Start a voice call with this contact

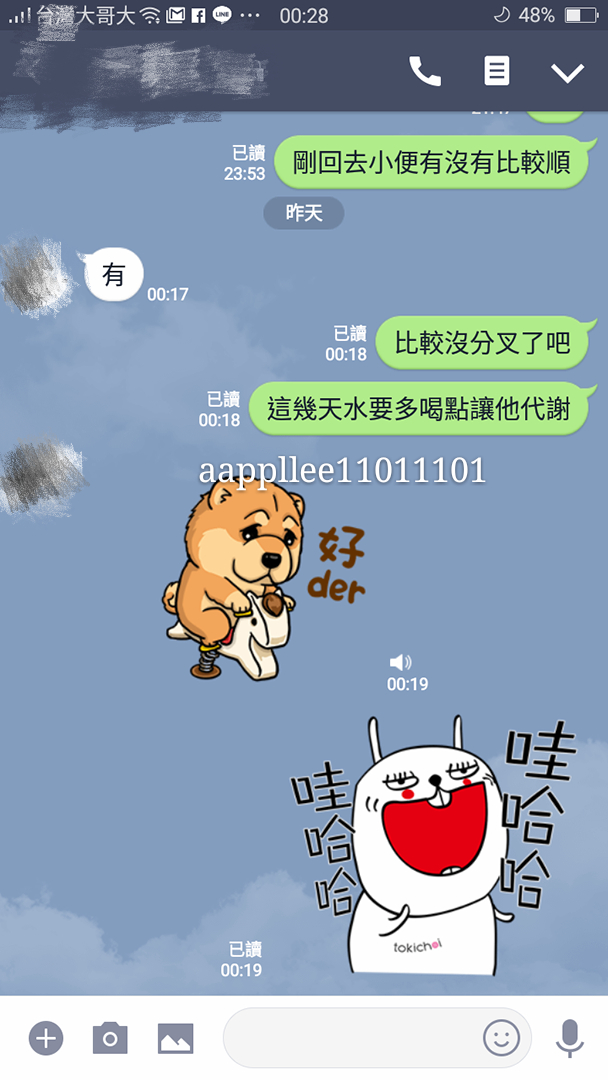tap(425, 71)
